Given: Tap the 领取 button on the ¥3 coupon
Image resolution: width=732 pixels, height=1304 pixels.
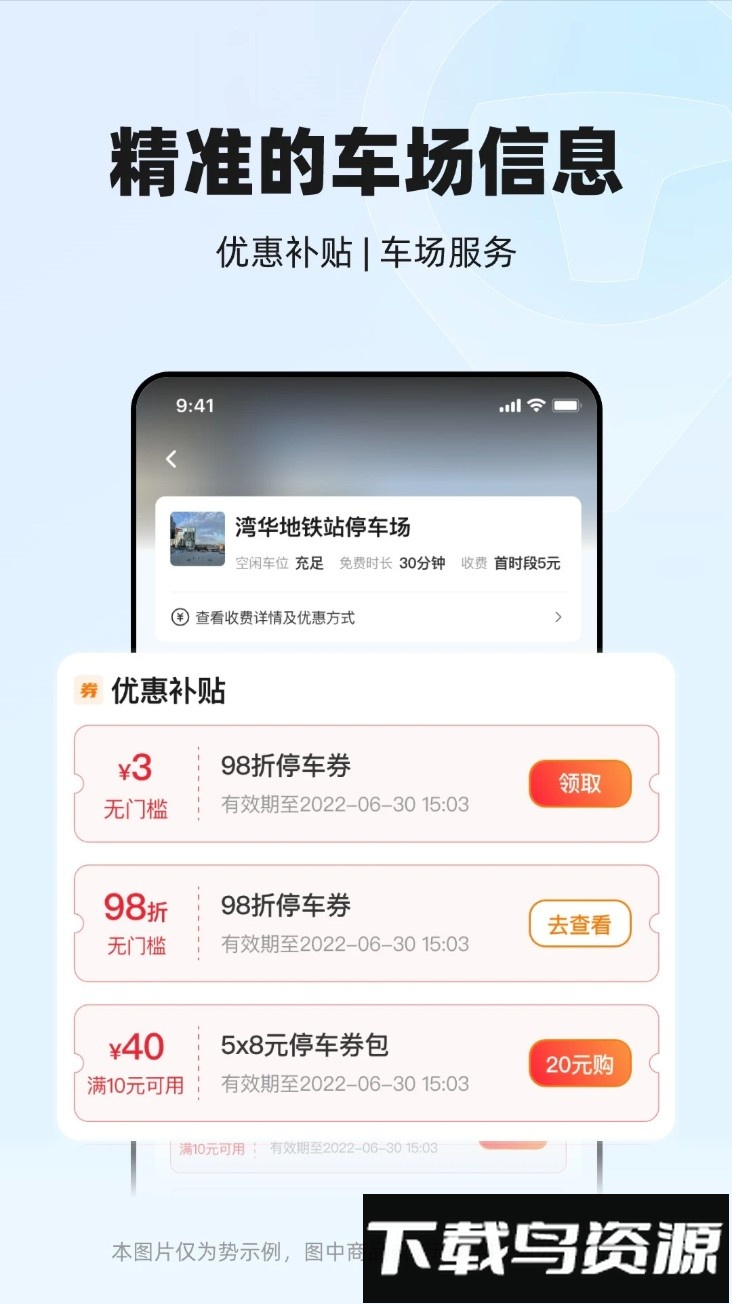Looking at the screenshot, I should coord(580,783).
